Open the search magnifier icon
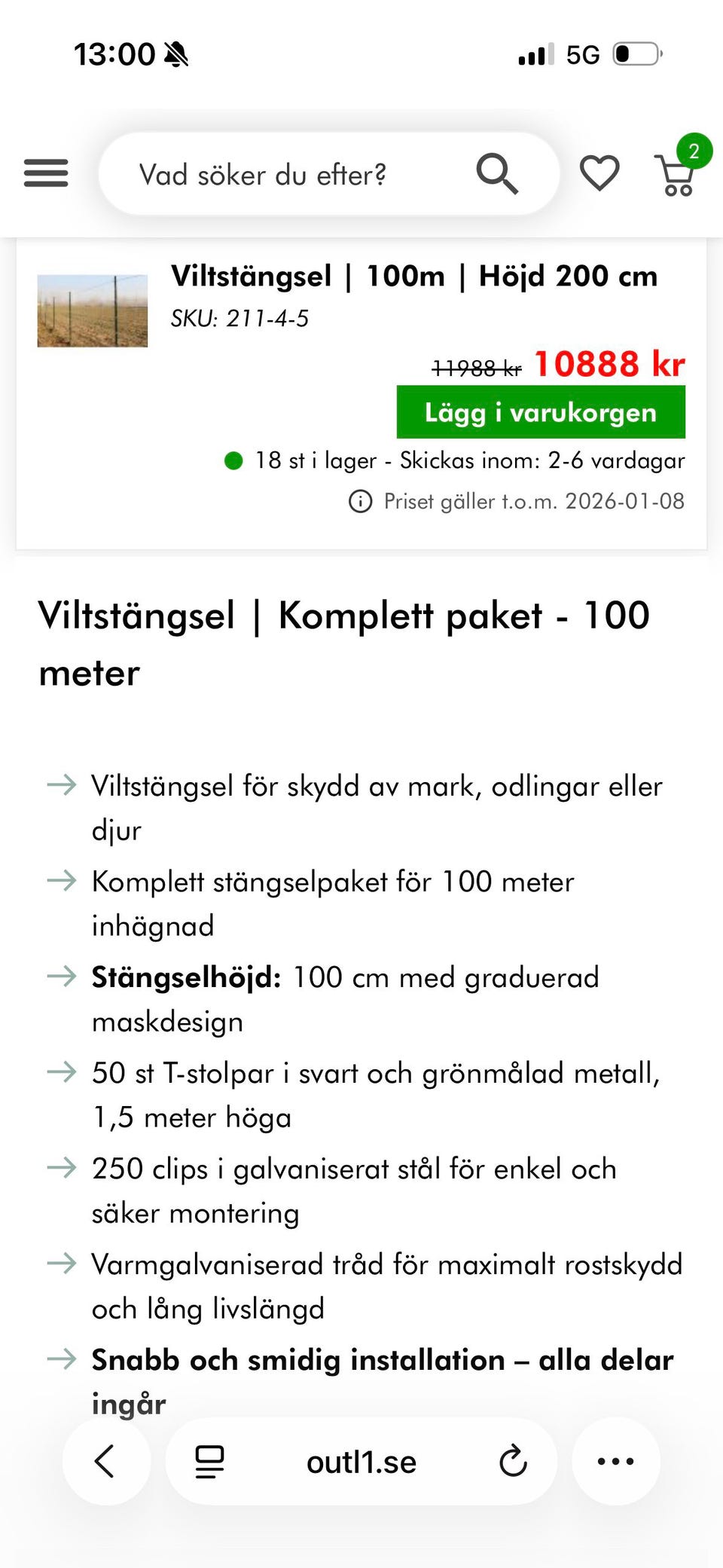 tap(496, 173)
